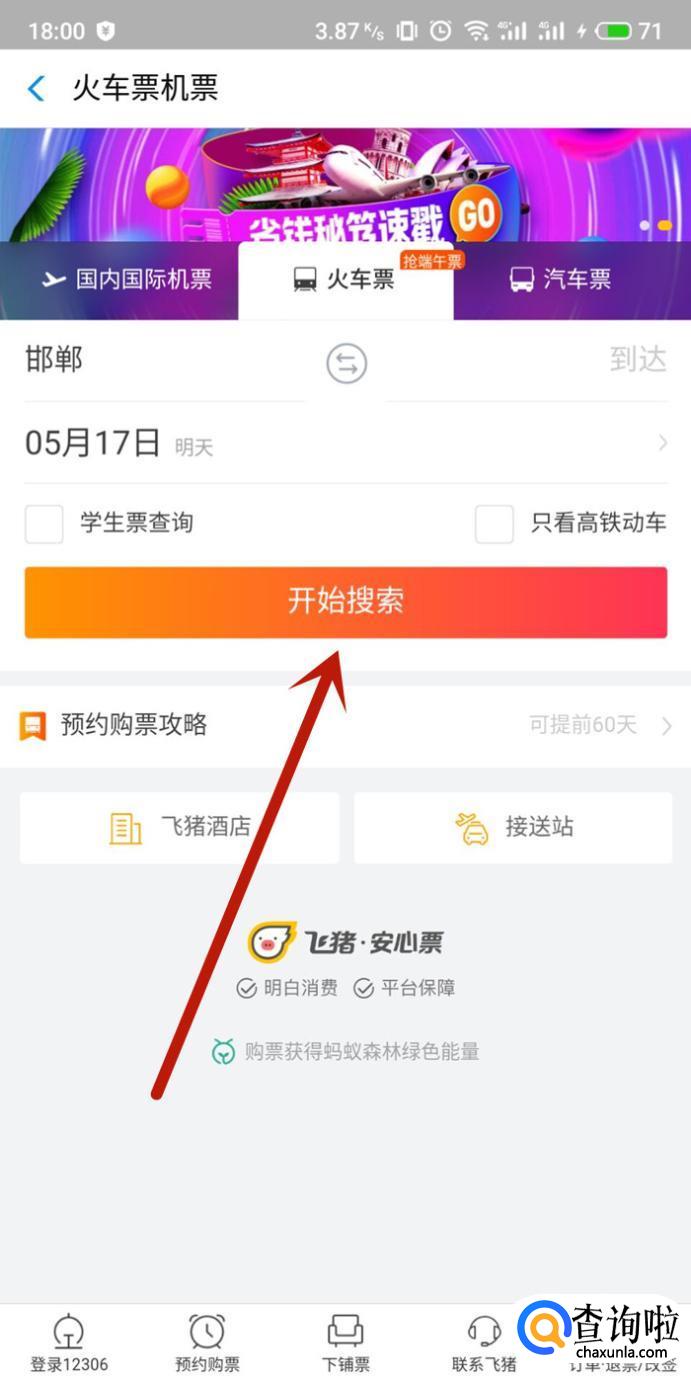Screen dimensions: 691x1383
Task: Open 飞猪酒店 hotels
Action: (180, 828)
